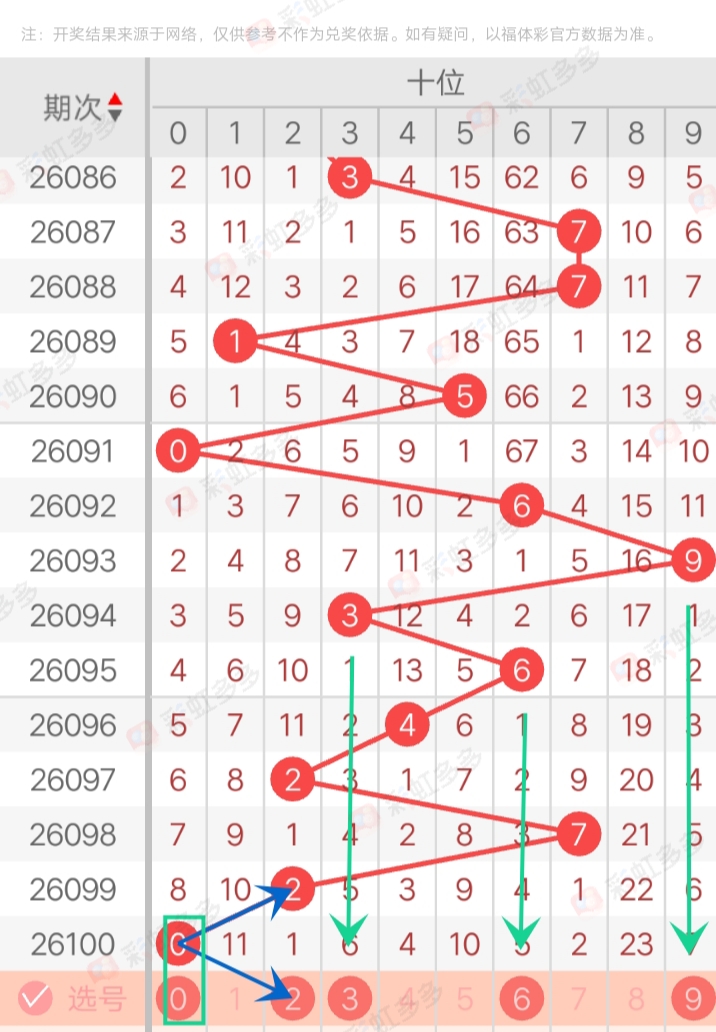The height and width of the screenshot is (1032, 716).
Task: Deselect number 2 in the 选号 row
Action: (292, 997)
